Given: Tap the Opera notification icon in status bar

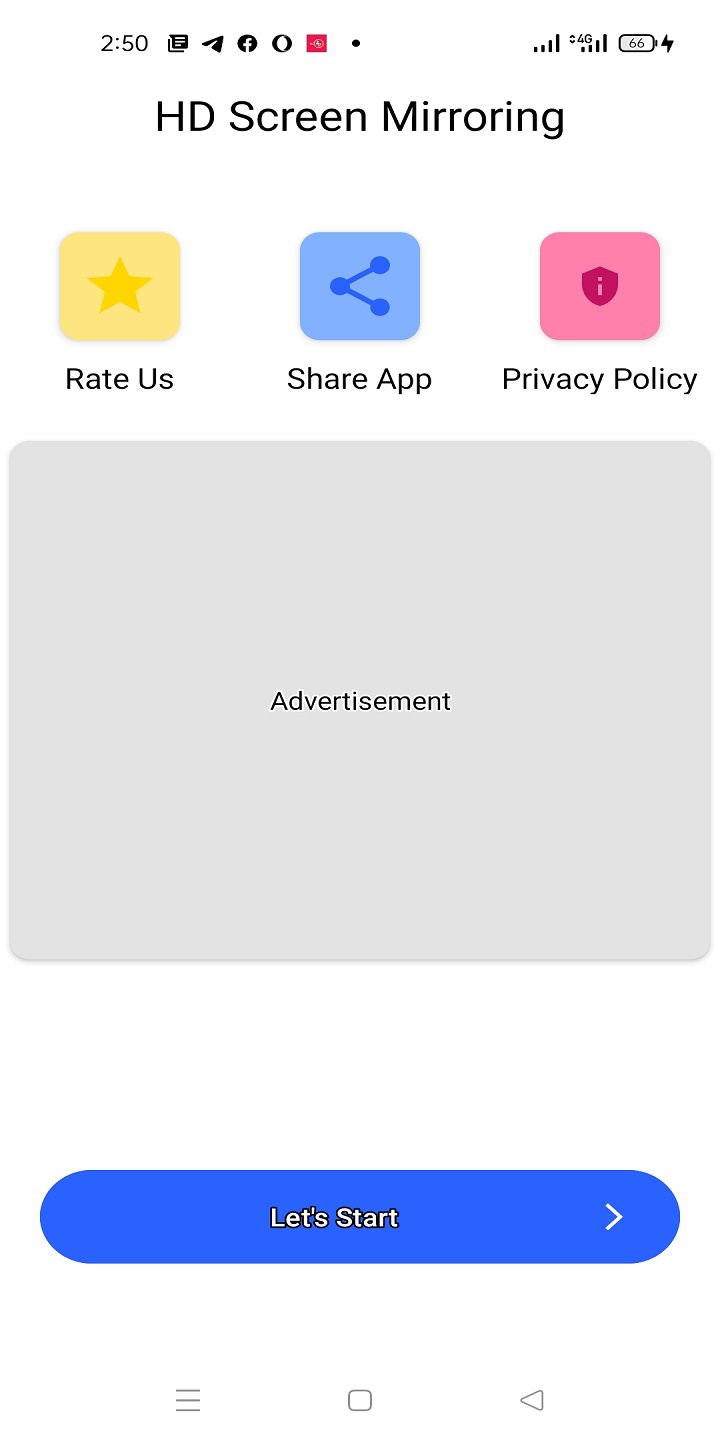Looking at the screenshot, I should coord(281,43).
